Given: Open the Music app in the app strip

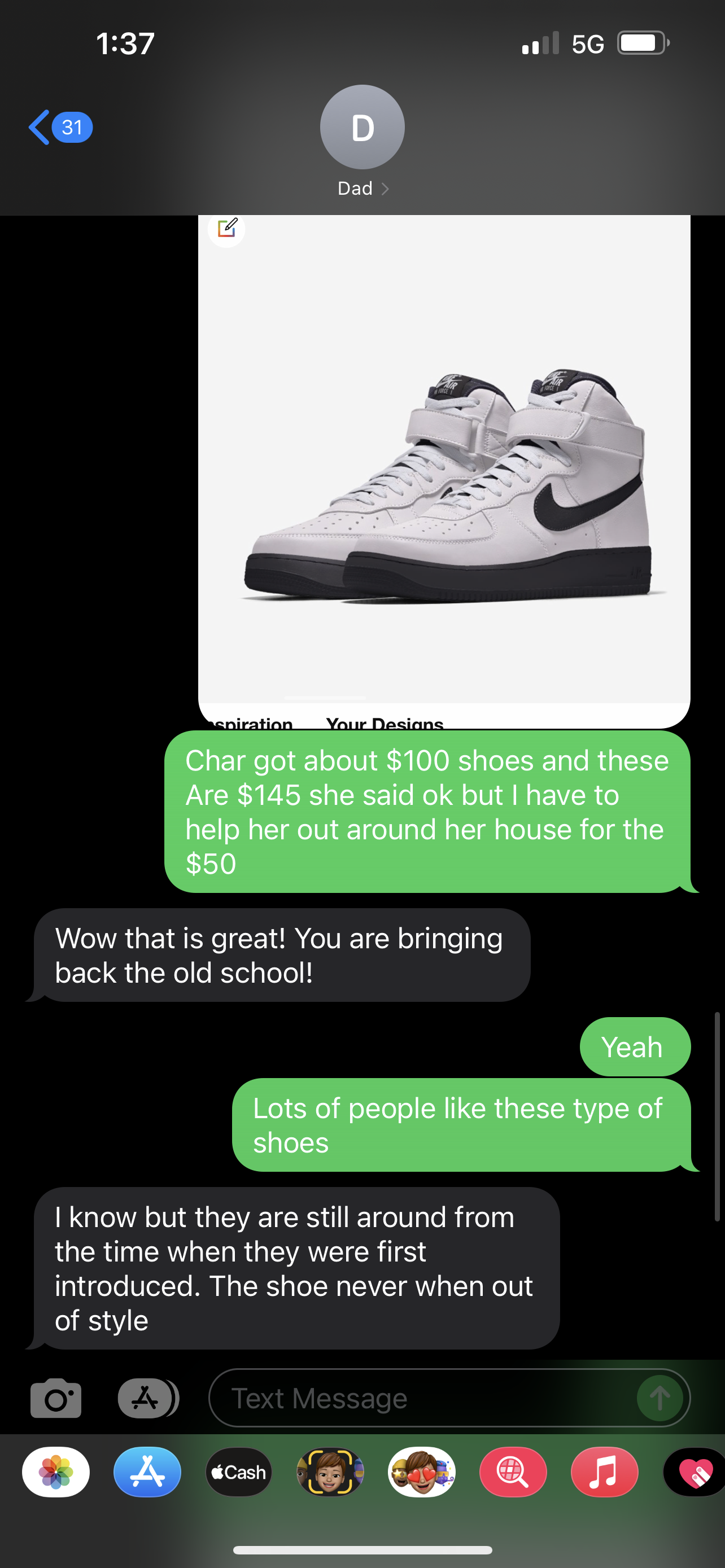Looking at the screenshot, I should pos(604,1472).
